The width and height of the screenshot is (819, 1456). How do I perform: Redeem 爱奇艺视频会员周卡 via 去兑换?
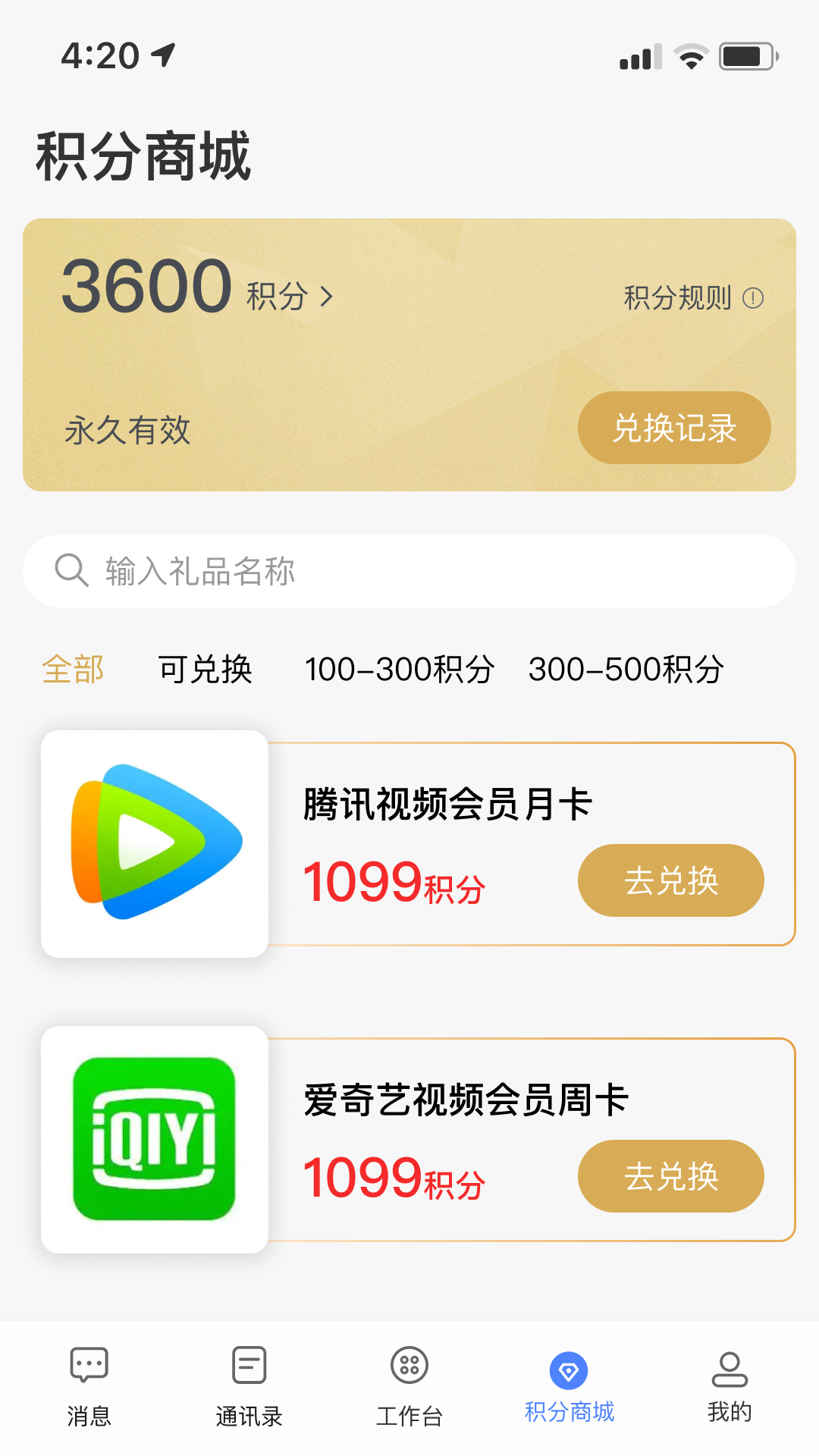pyautogui.click(x=671, y=1176)
